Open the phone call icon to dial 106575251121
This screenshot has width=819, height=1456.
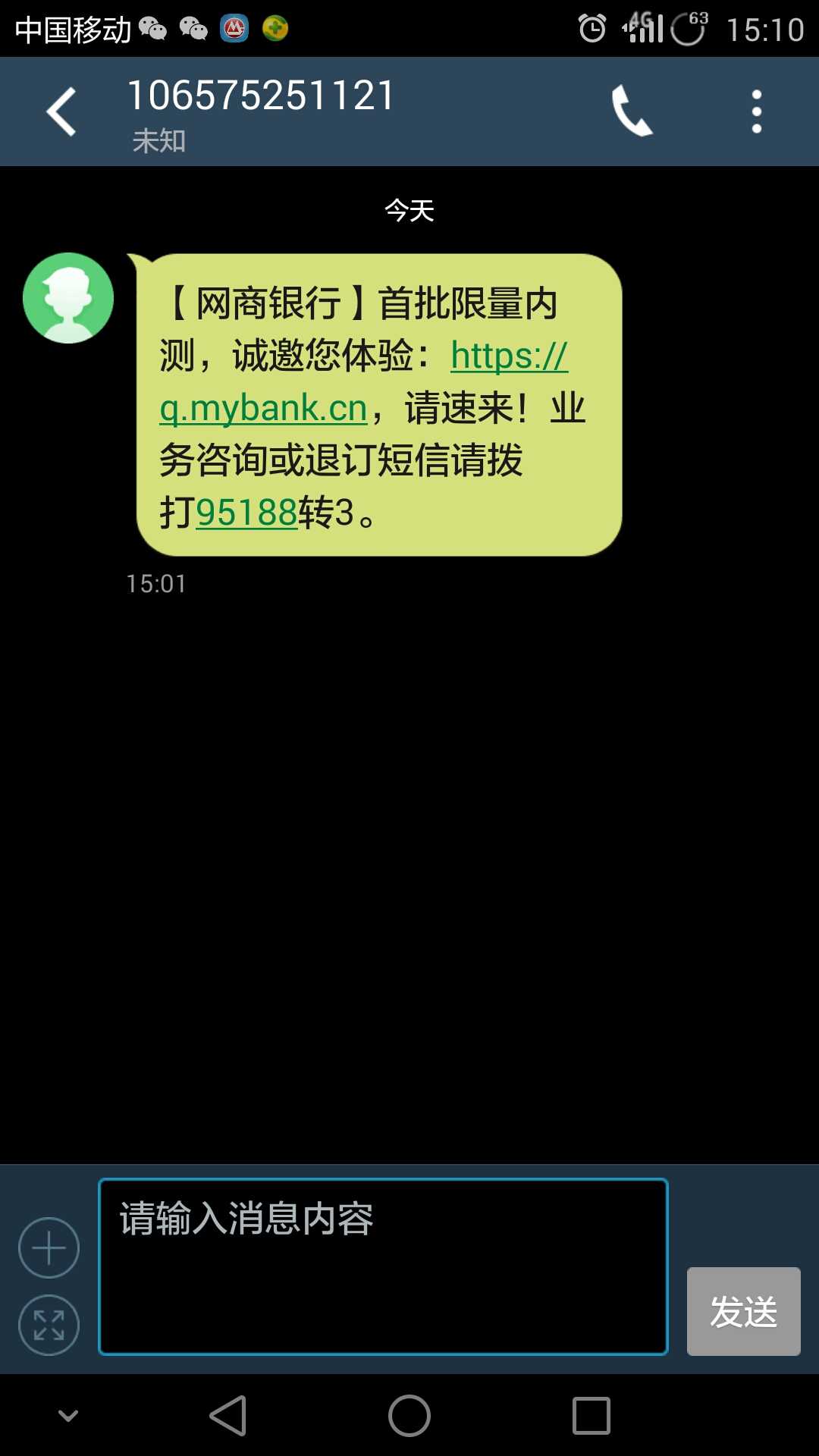[632, 111]
